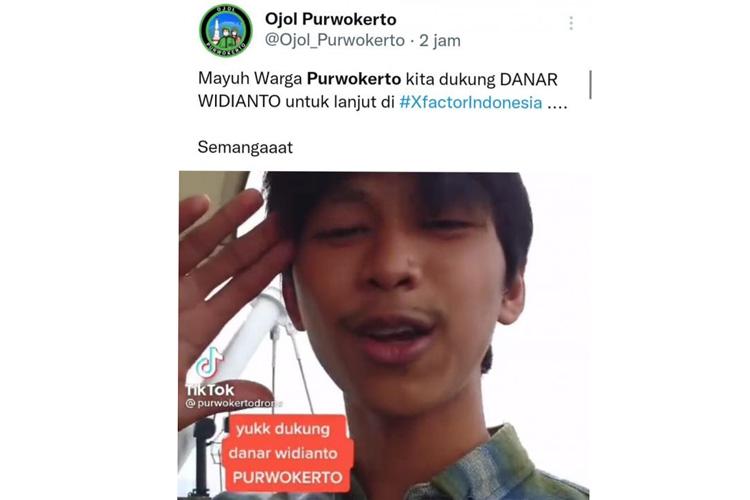750x500 pixels.
Task: Open Ojol Purwokerto's profile avatar
Action: coord(225,30)
